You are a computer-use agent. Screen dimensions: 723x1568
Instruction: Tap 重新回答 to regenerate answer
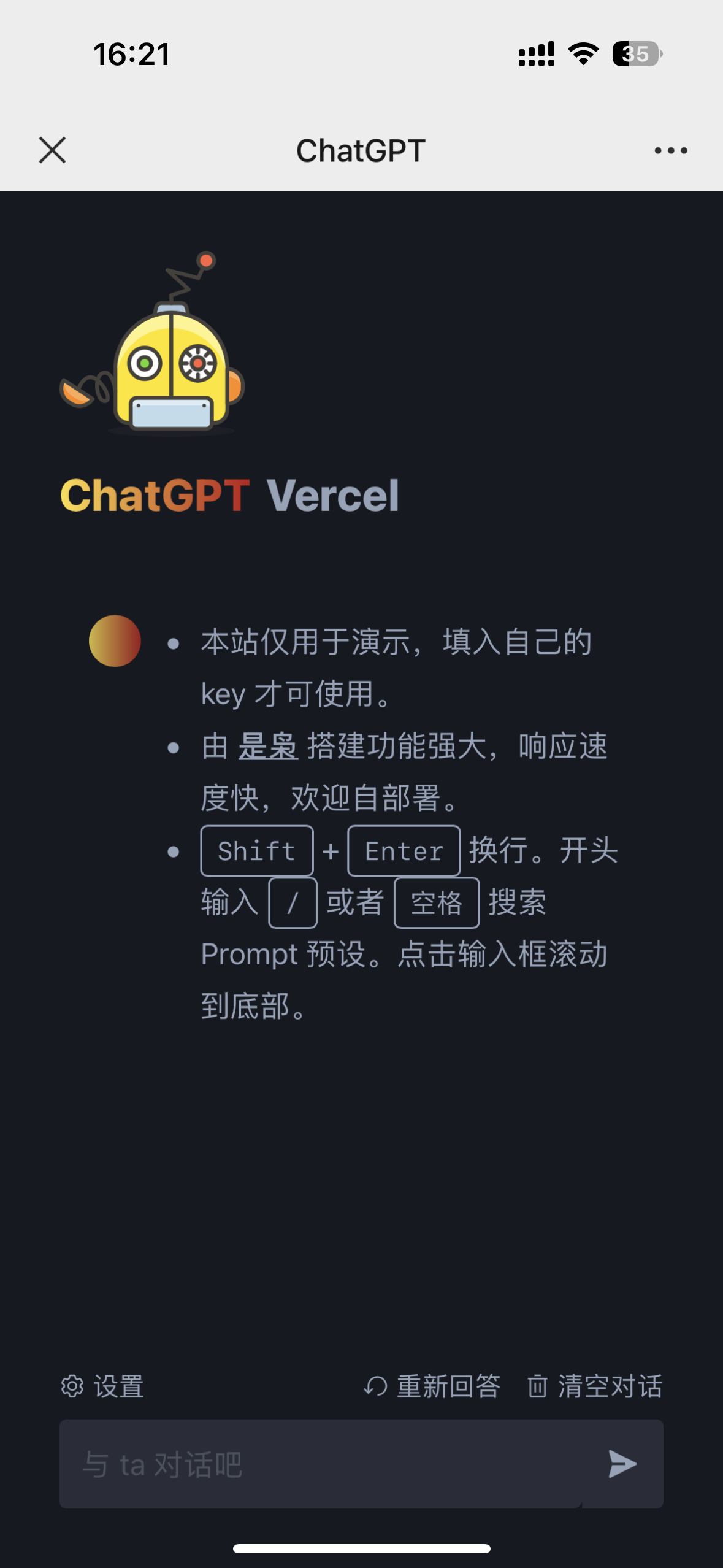click(x=432, y=1386)
